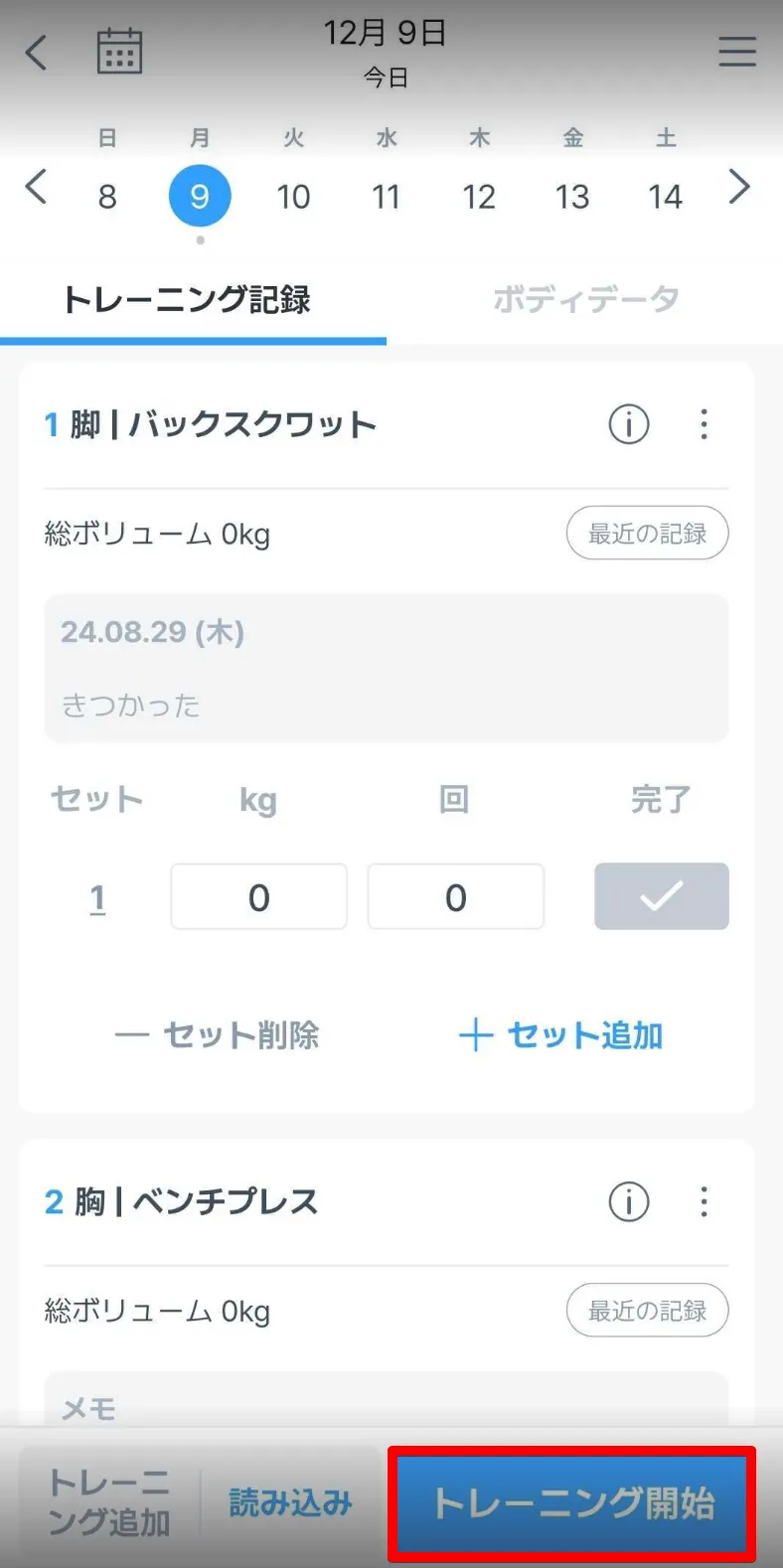Show the previous week
The width and height of the screenshot is (783, 1568).
click(x=36, y=187)
